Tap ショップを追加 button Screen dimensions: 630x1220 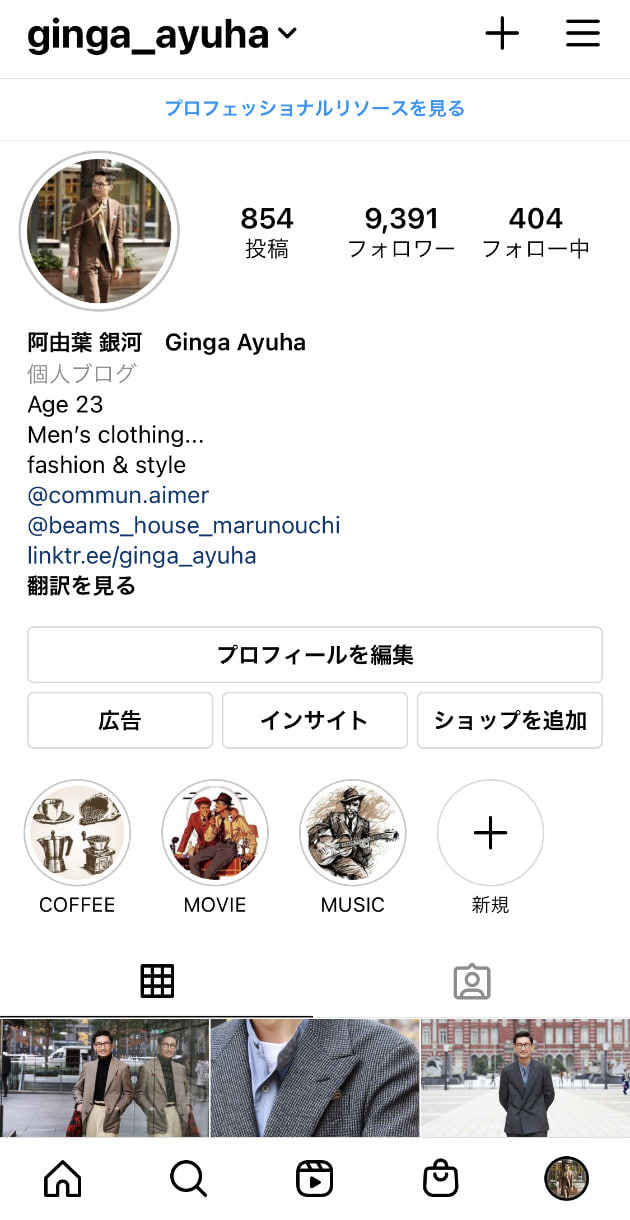[510, 720]
